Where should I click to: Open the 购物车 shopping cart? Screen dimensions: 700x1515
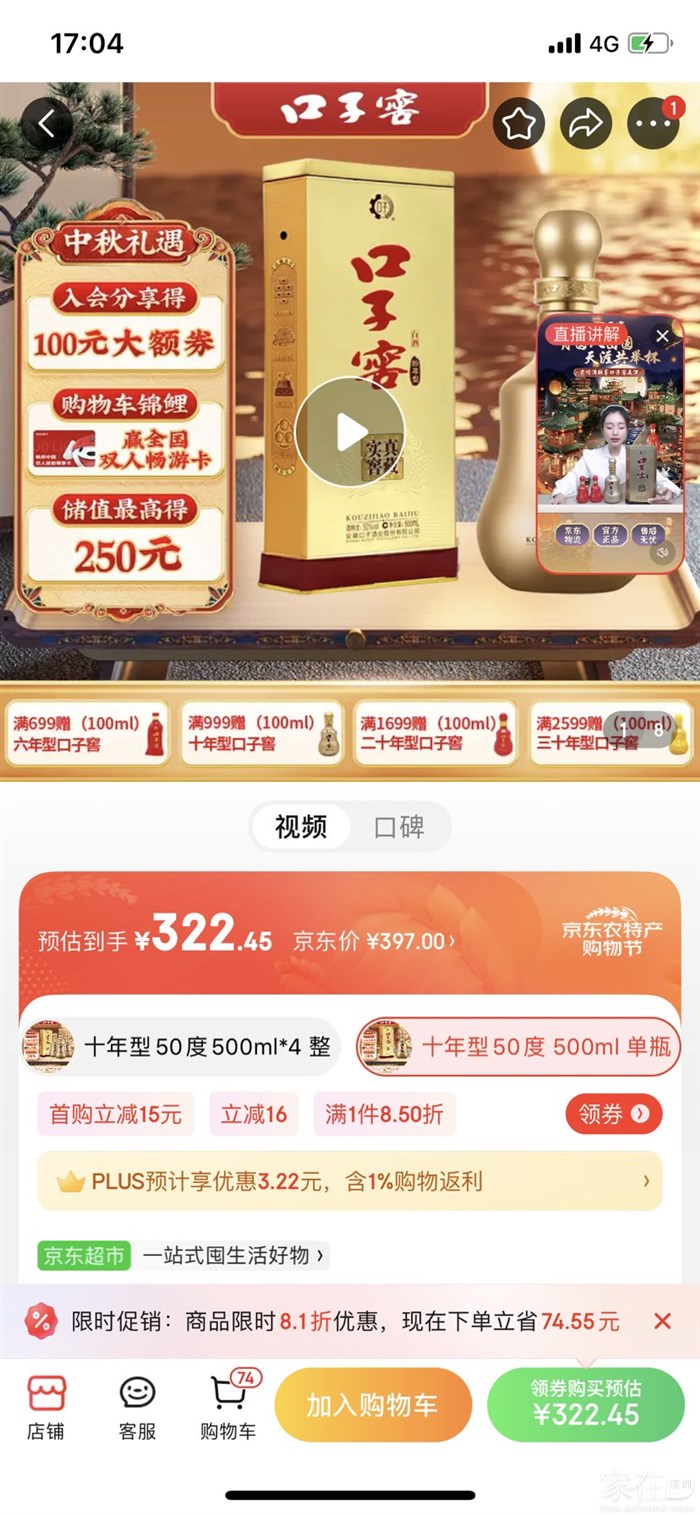[x=228, y=1405]
